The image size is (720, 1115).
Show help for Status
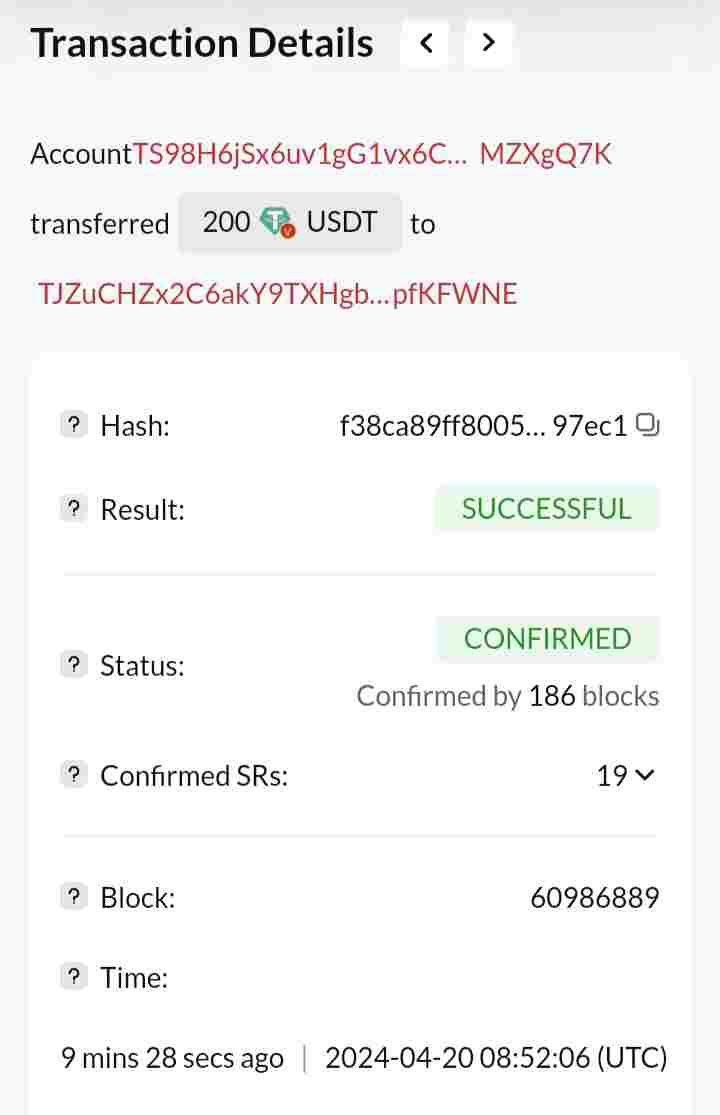point(74,665)
